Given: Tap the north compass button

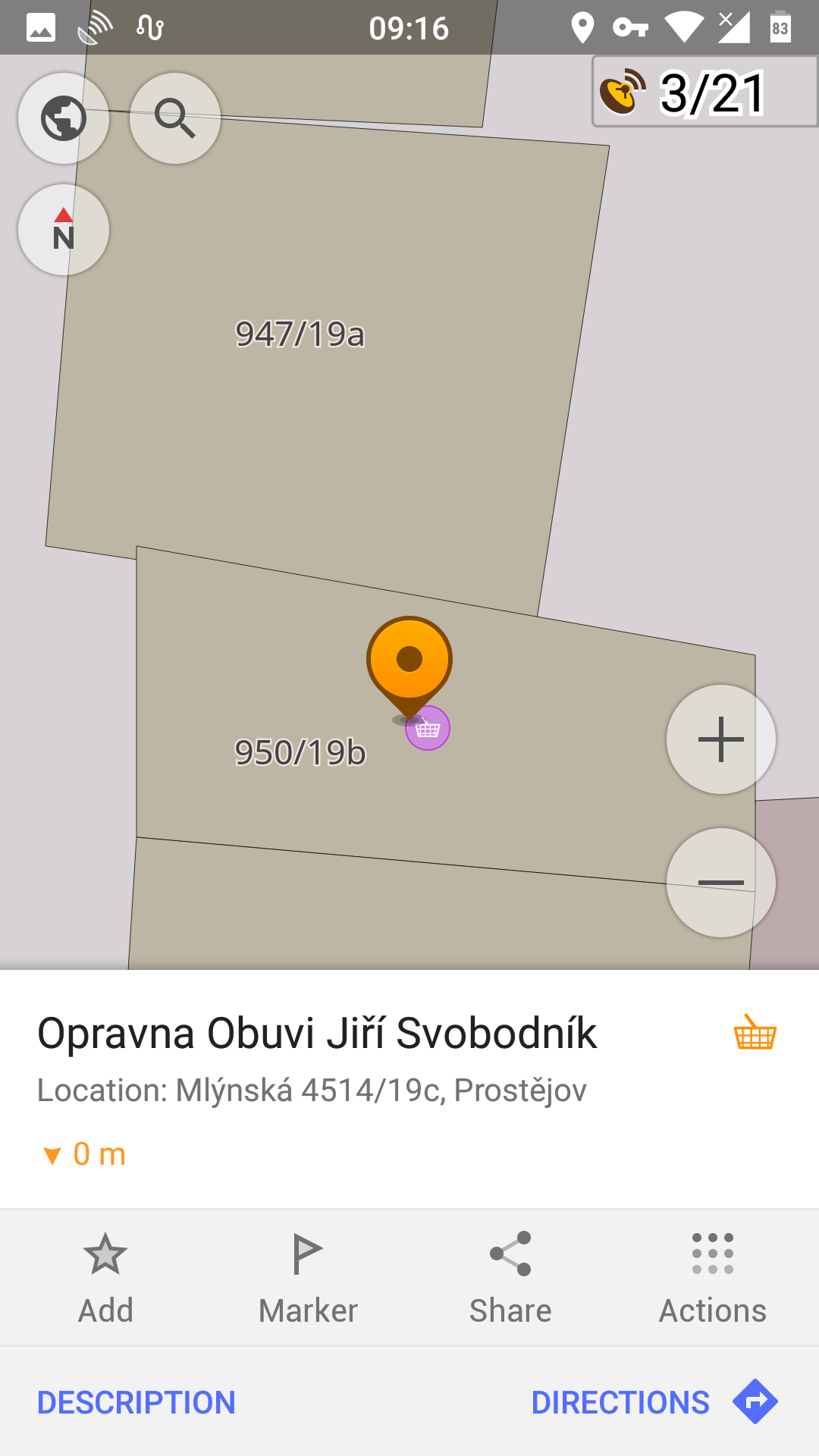Looking at the screenshot, I should click(64, 230).
